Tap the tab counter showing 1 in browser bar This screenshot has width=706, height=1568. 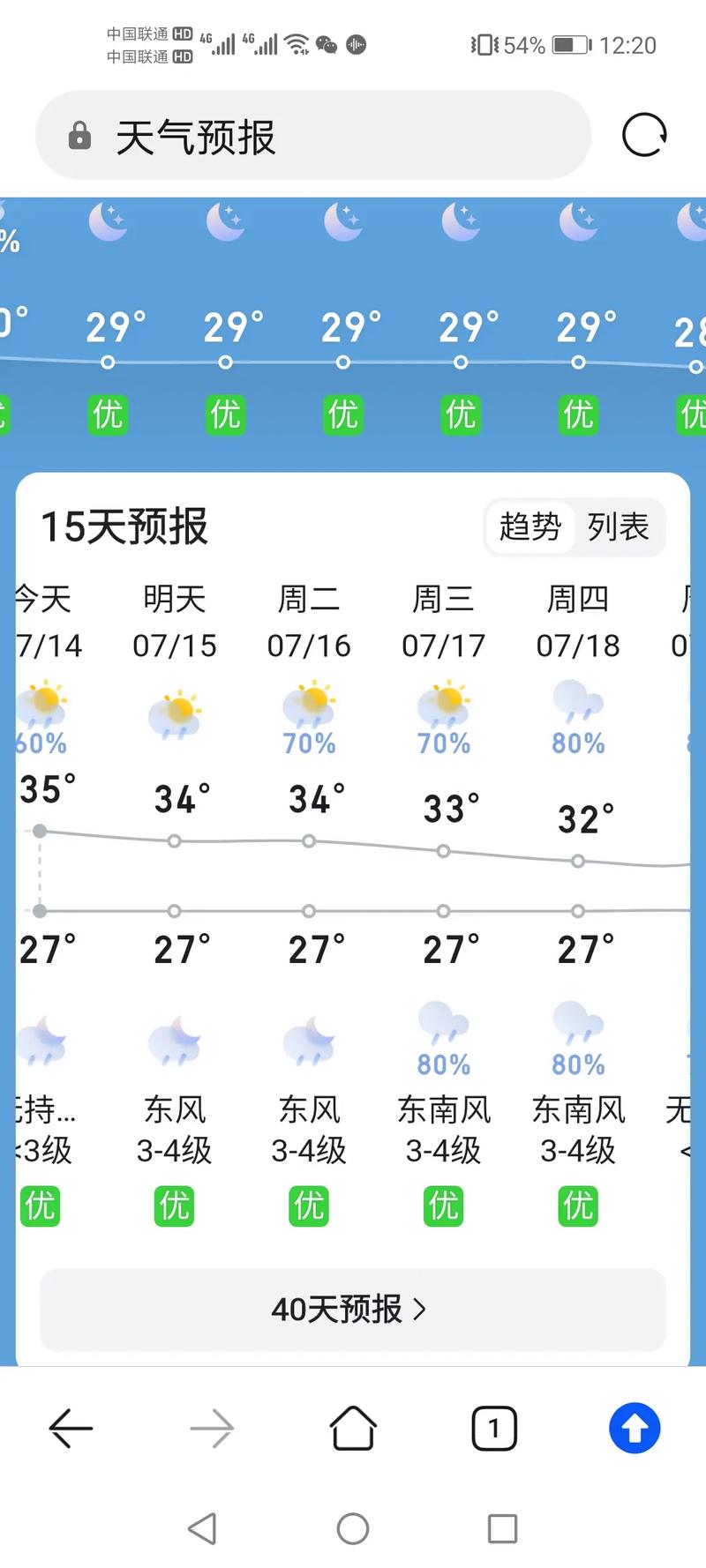(493, 1429)
